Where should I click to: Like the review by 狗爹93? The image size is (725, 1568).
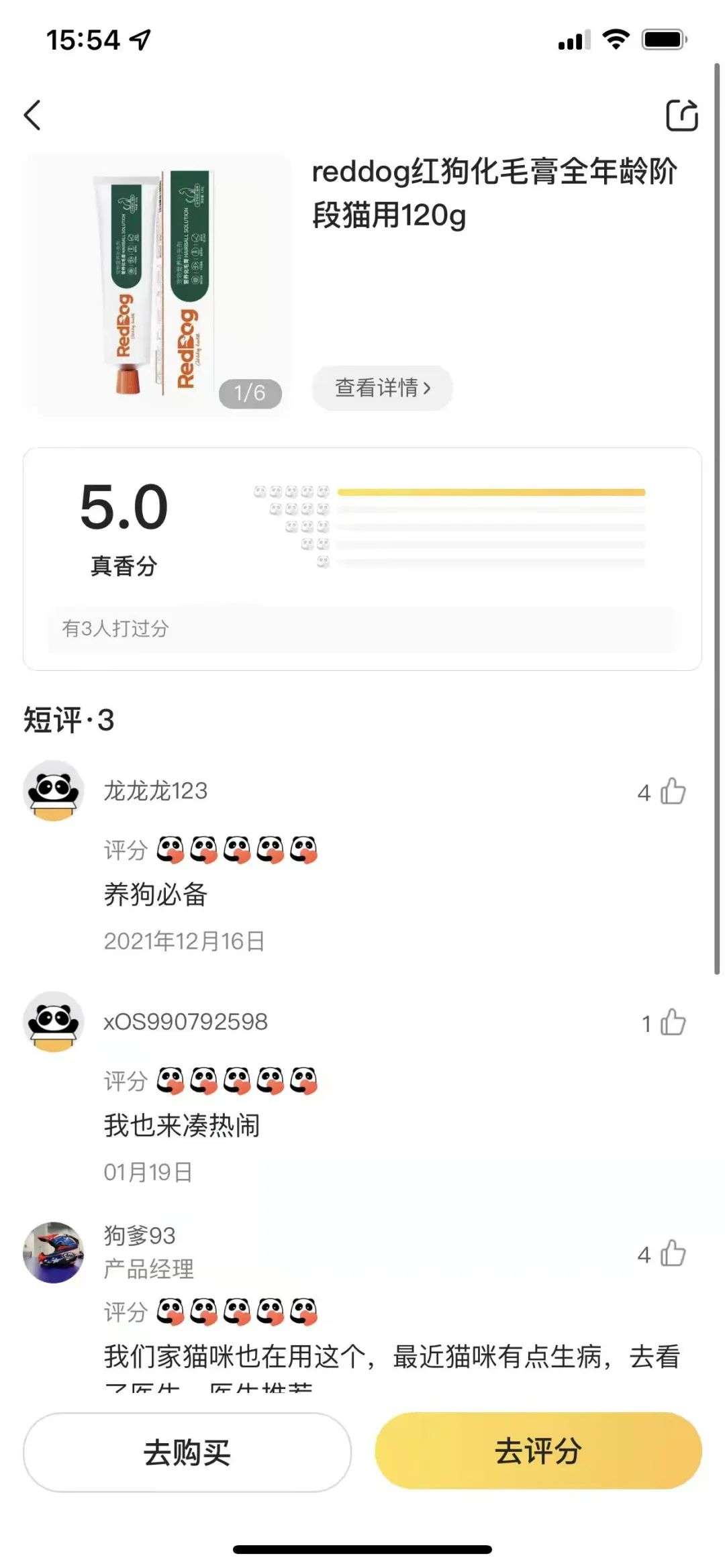673,1253
